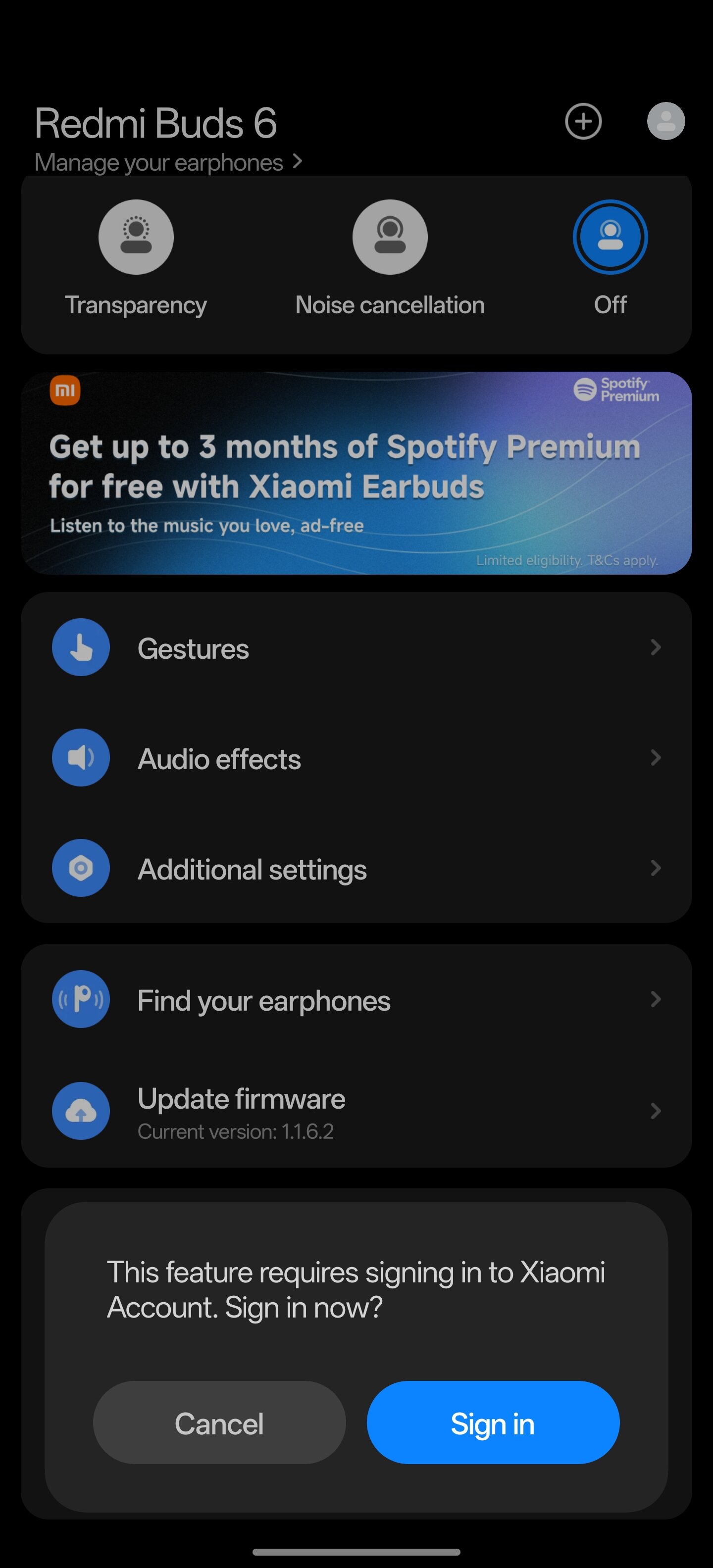This screenshot has width=713, height=1568.
Task: Open Audio effects
Action: [x=356, y=758]
